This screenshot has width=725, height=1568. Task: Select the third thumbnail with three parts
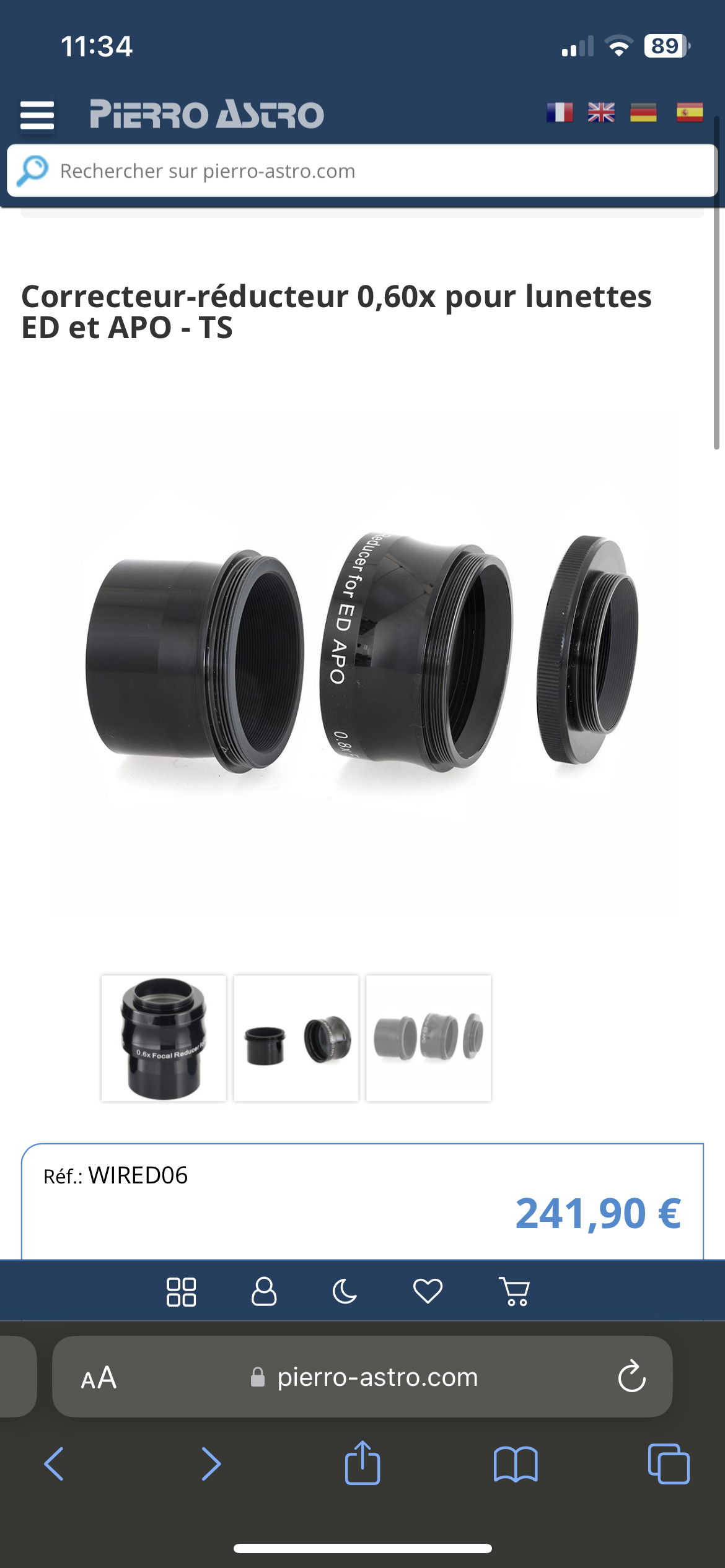coord(428,1038)
